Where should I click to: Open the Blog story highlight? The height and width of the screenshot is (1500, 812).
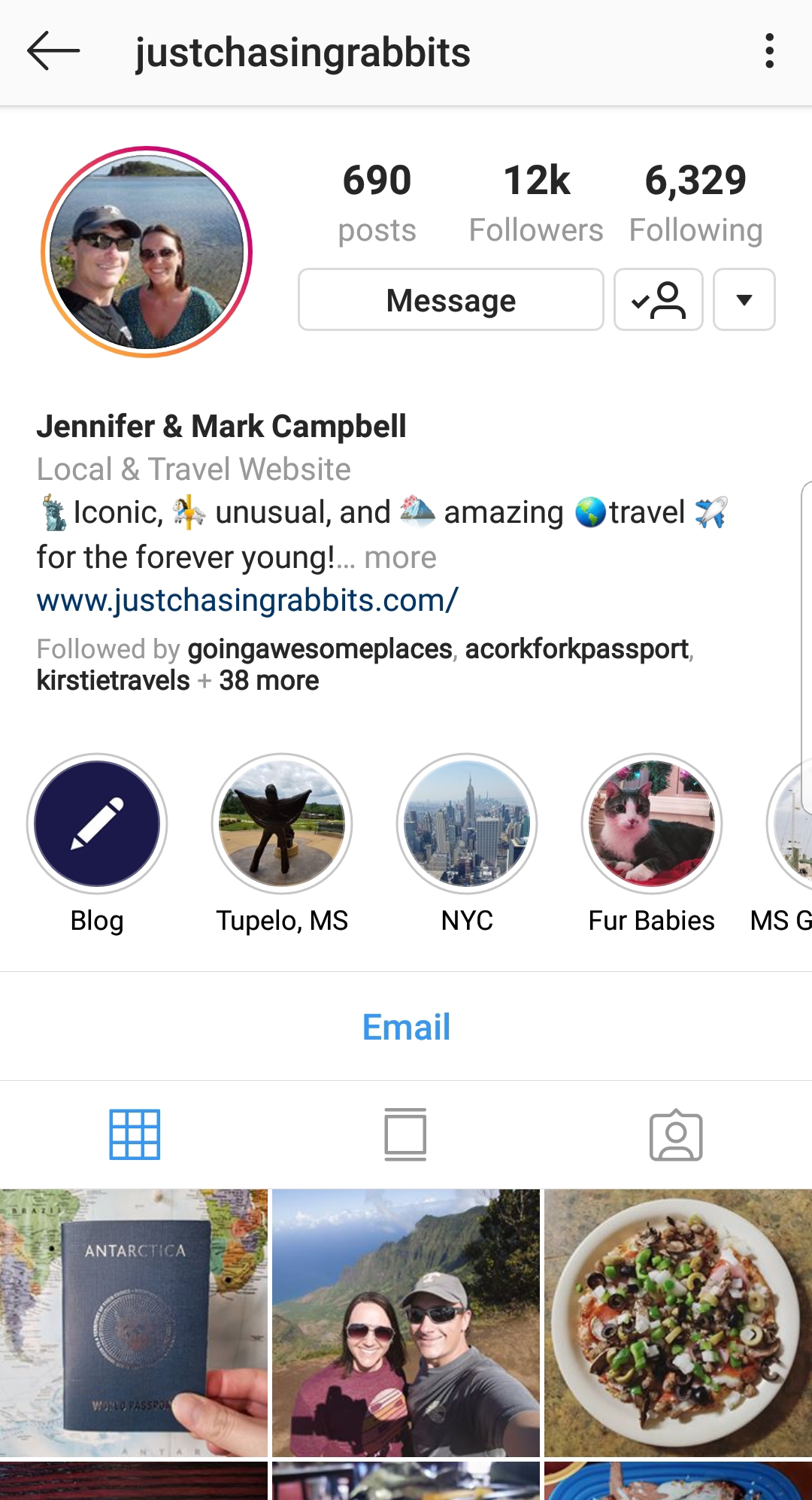(x=97, y=824)
